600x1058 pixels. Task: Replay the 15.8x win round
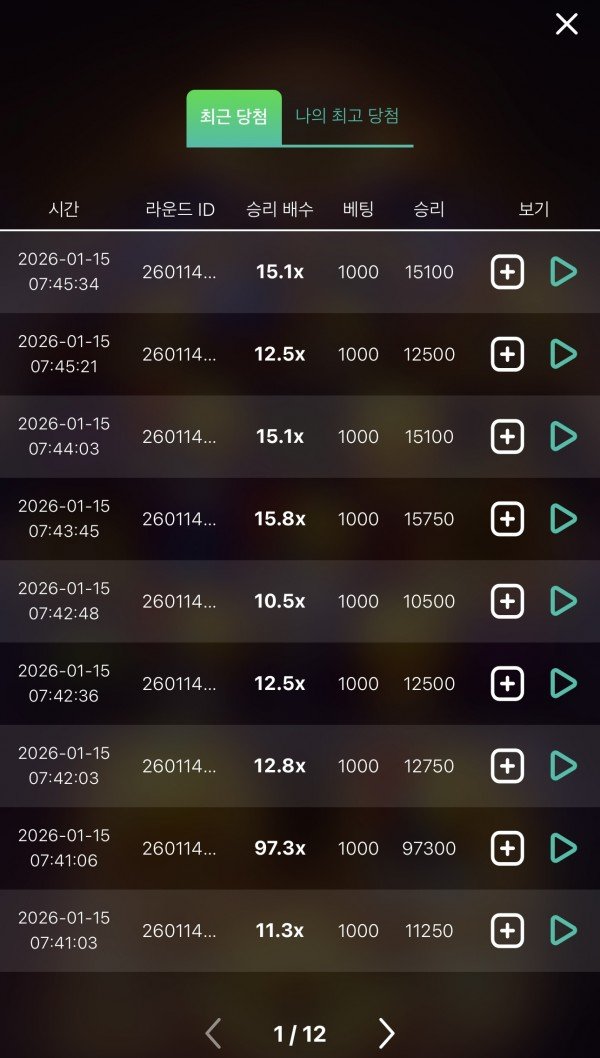(x=564, y=519)
